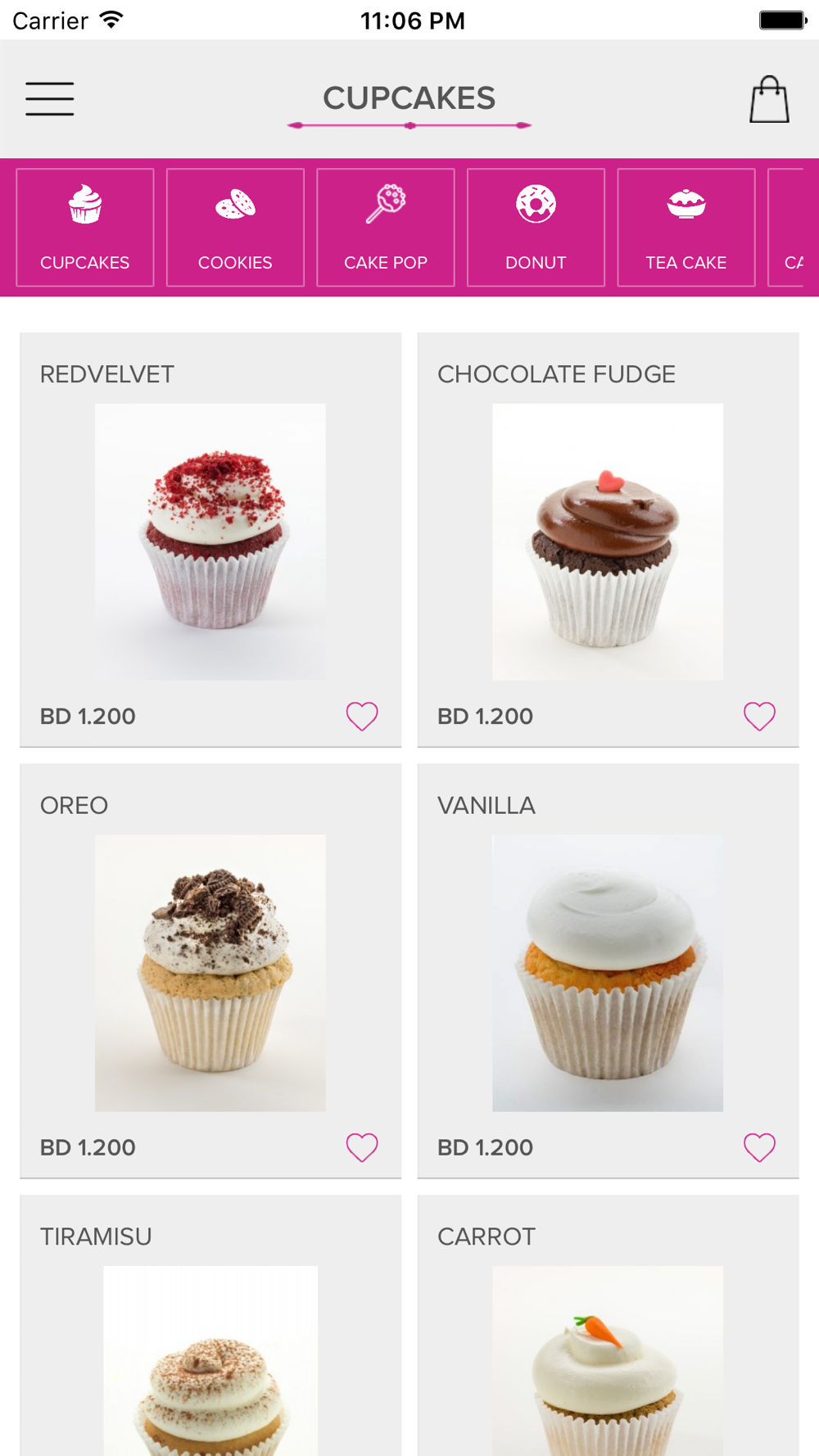This screenshot has width=819, height=1456.
Task: Open the hamburger menu
Action: tap(49, 99)
